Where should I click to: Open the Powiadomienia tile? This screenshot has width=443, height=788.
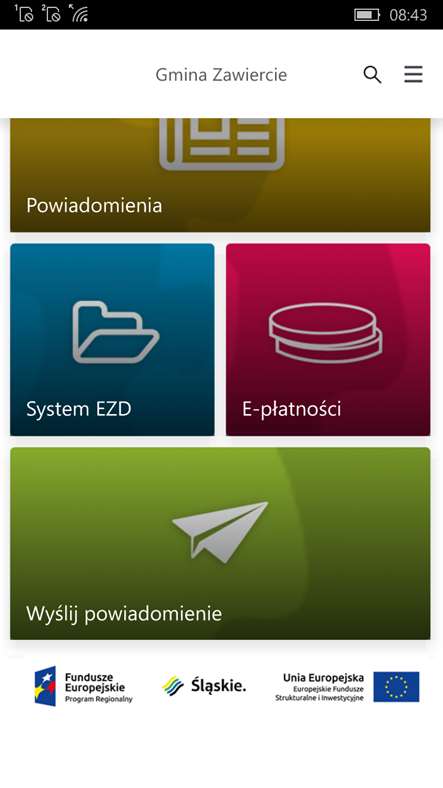(x=220, y=175)
